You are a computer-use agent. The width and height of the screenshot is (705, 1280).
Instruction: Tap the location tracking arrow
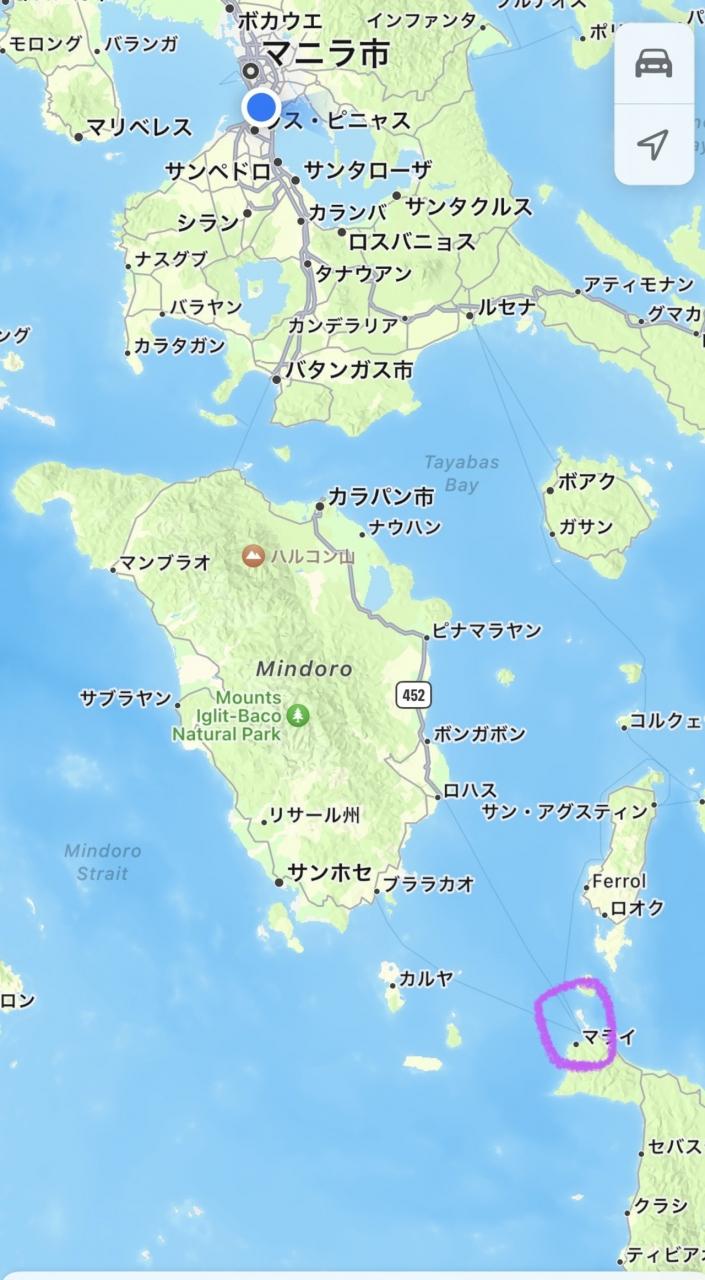pos(653,145)
